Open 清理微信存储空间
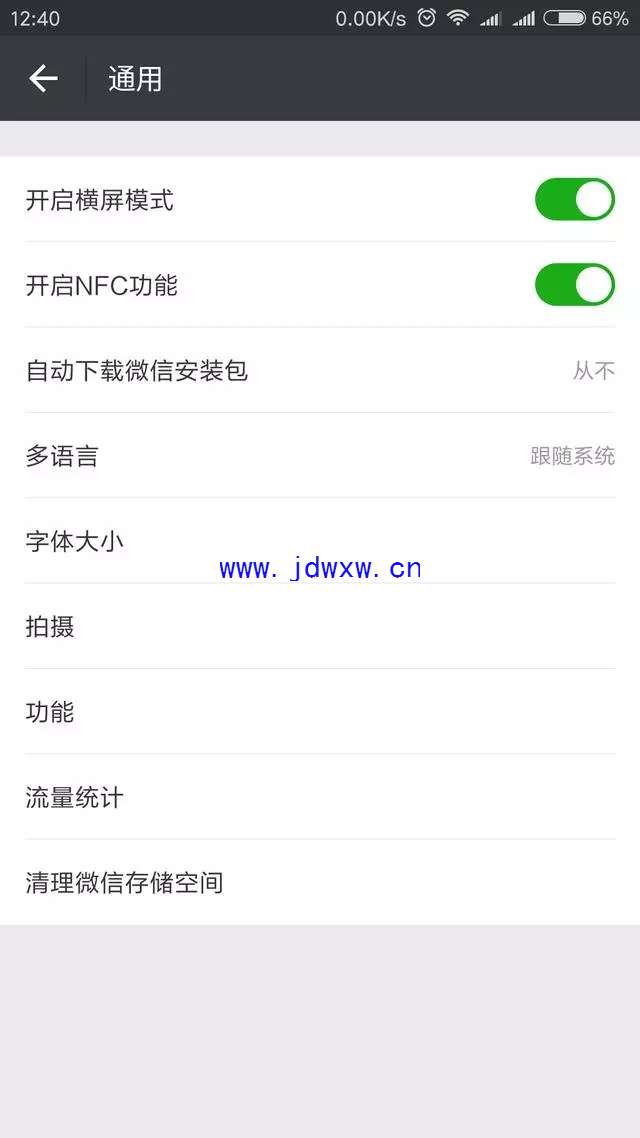This screenshot has width=640, height=1138. tap(320, 882)
